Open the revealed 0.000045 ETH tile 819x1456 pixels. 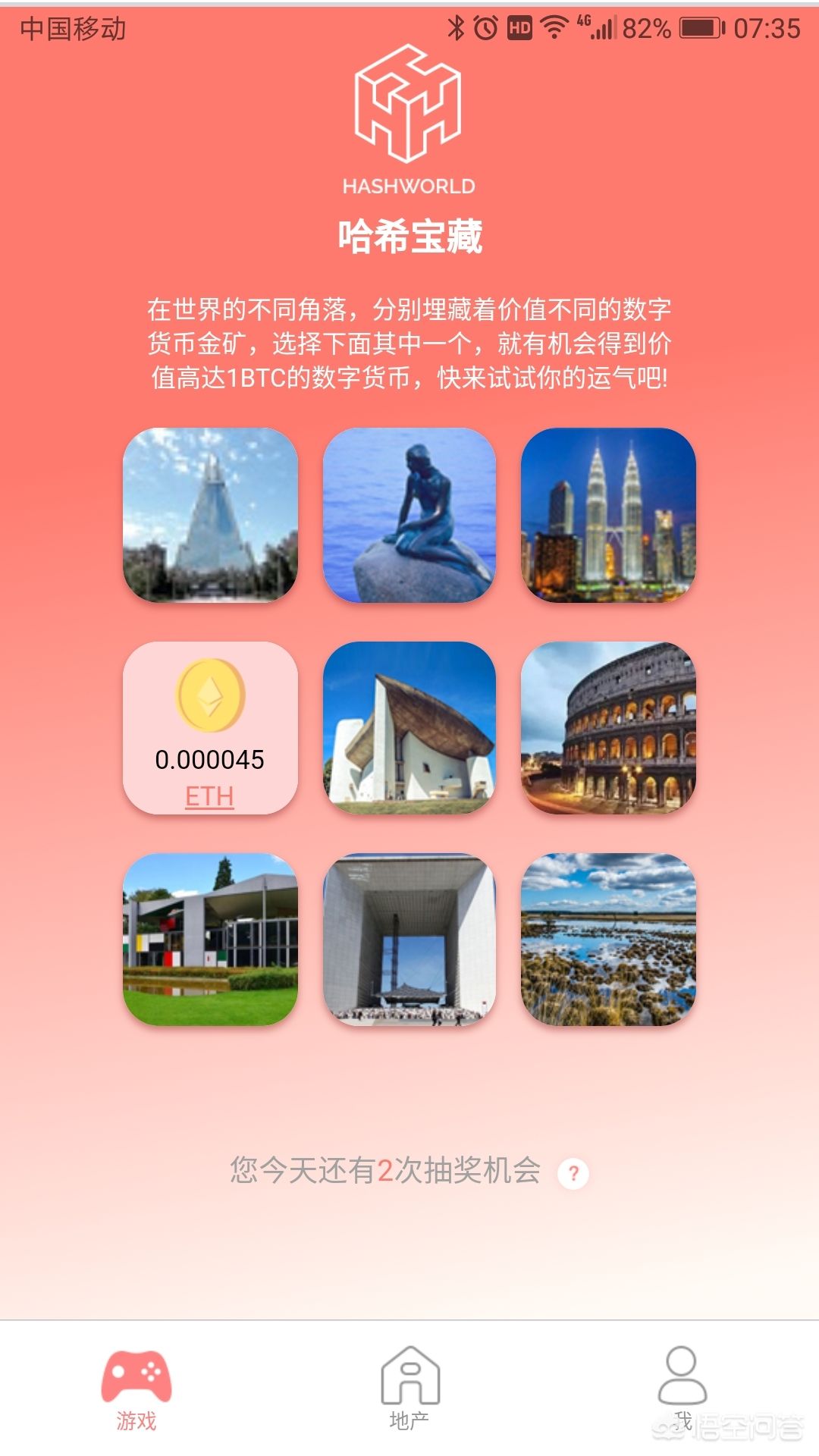click(x=210, y=728)
